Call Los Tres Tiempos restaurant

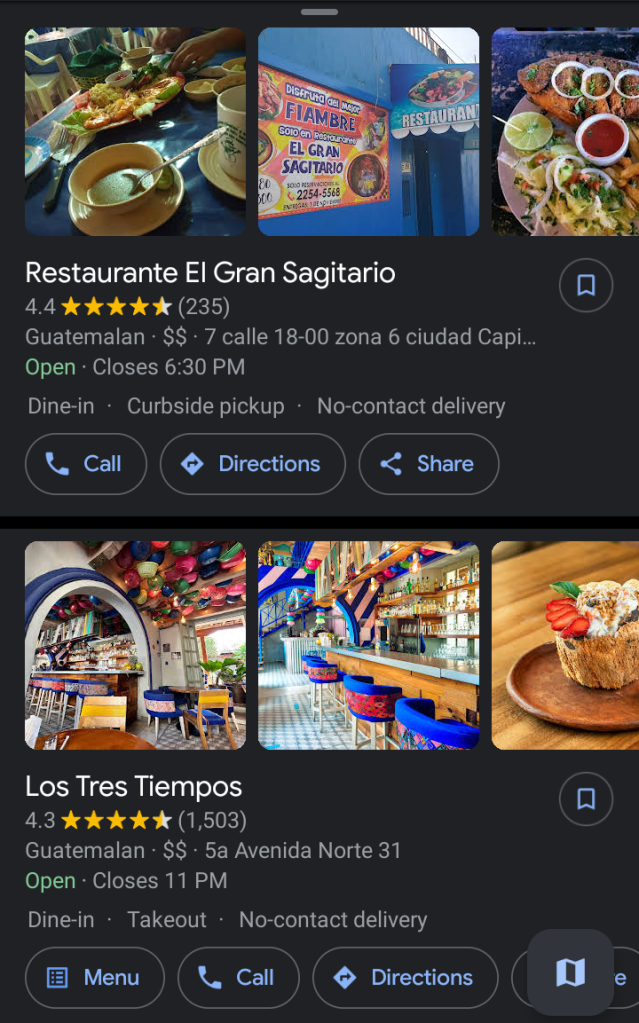pos(238,978)
